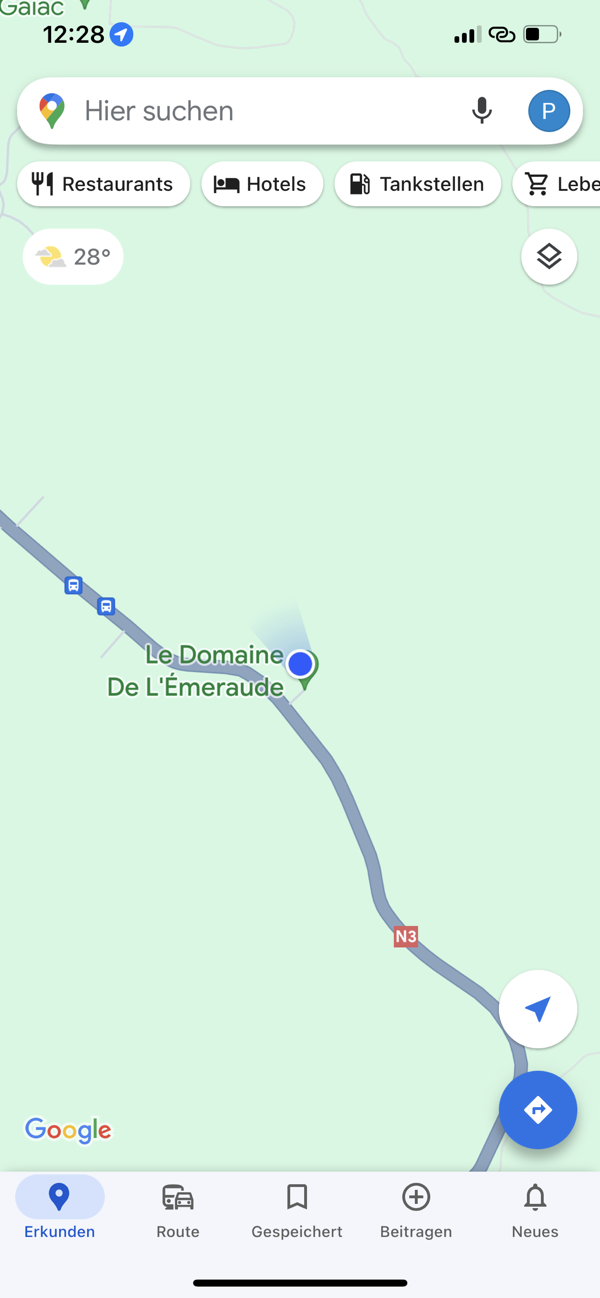Image resolution: width=600 pixels, height=1298 pixels.
Task: Open the account profile avatar P
Action: [548, 111]
